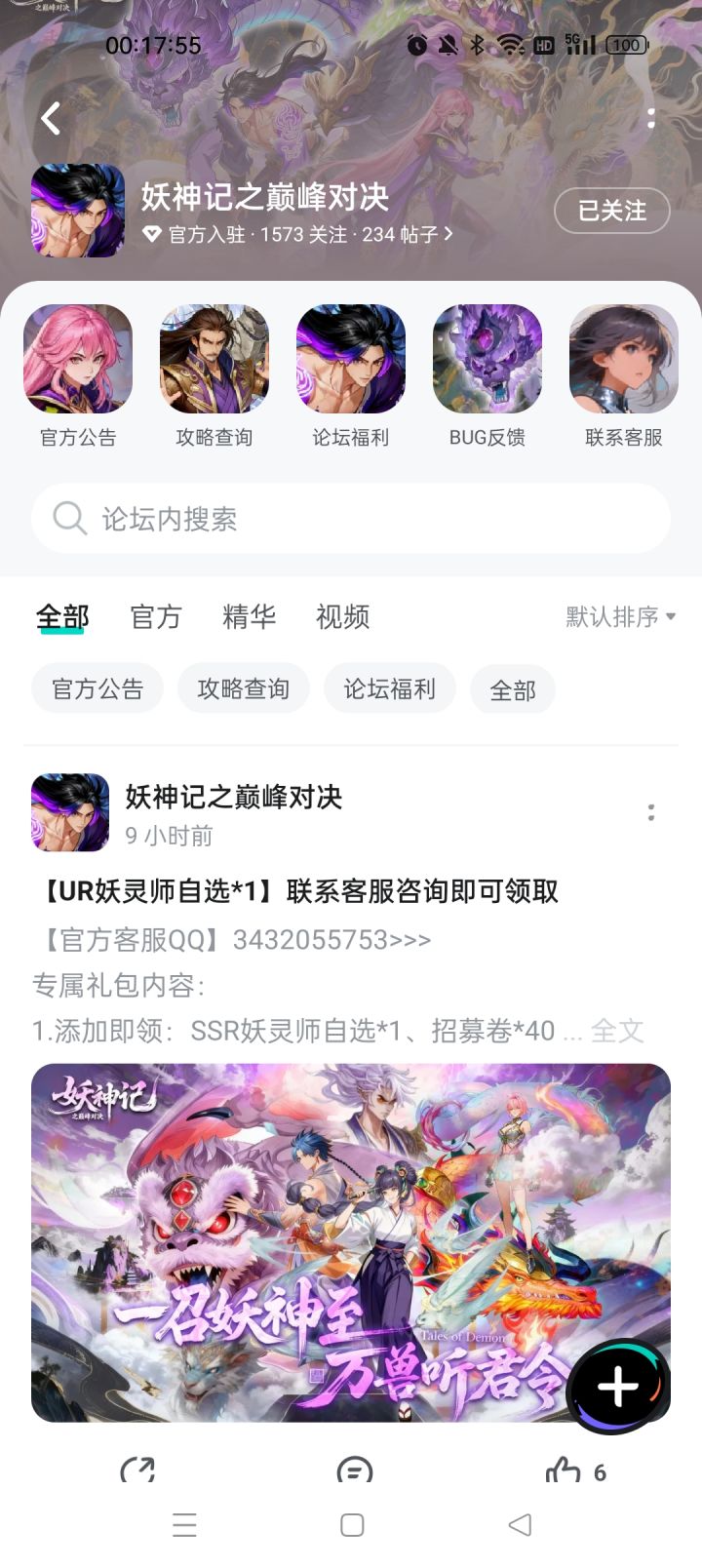Create a new post with plus button
Screen dimensions: 702x1568
tap(618, 1386)
